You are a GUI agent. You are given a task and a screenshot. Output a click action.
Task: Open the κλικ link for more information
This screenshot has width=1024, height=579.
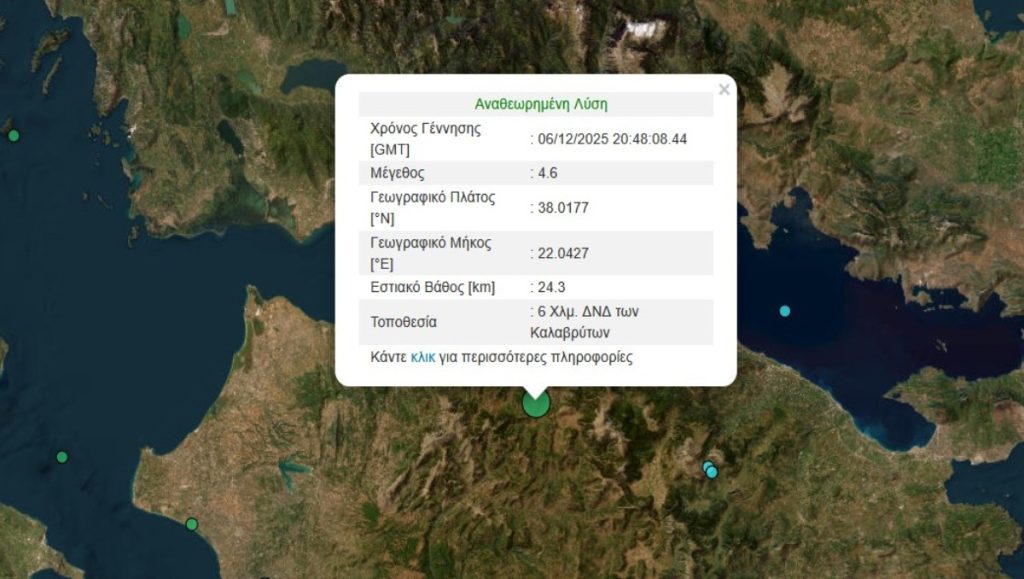point(423,357)
